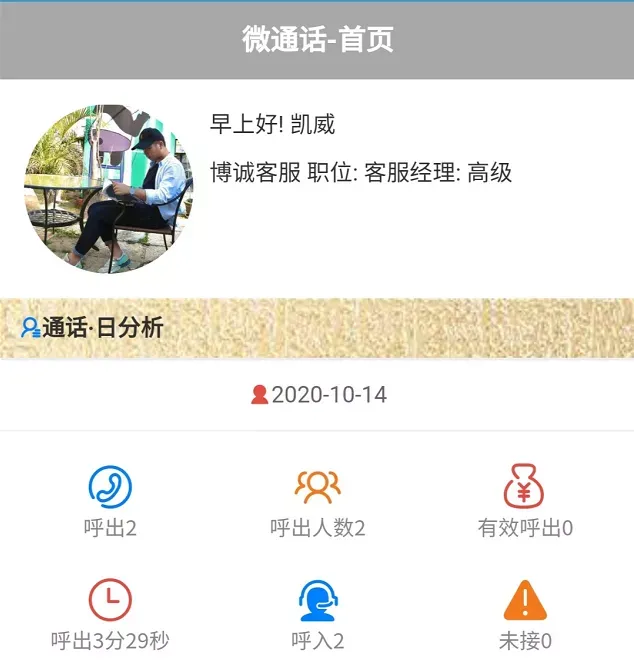This screenshot has height=664, width=634.
Task: View the 未接0 missed calls
Action: pyautogui.click(x=524, y=614)
